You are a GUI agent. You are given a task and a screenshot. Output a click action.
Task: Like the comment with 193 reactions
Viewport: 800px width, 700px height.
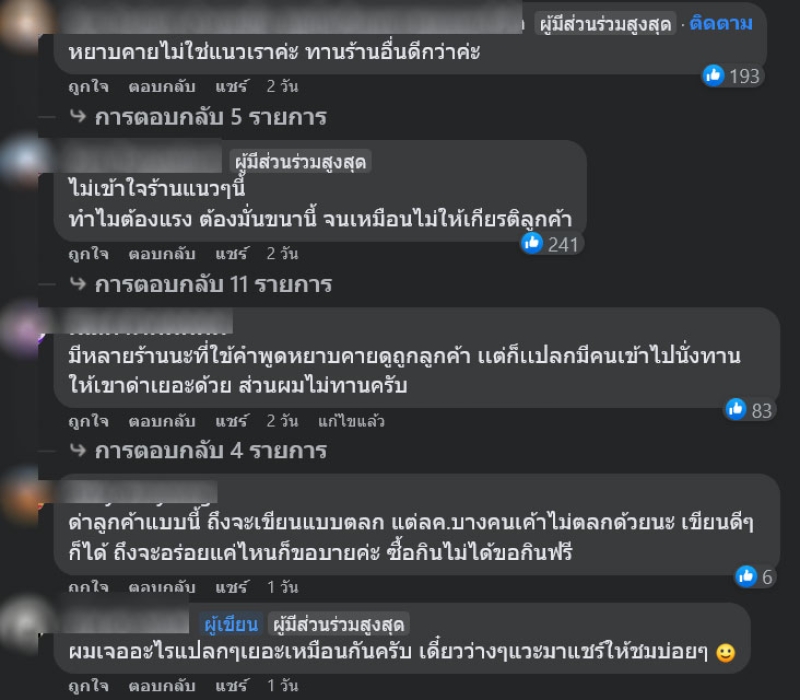pyautogui.click(x=88, y=86)
